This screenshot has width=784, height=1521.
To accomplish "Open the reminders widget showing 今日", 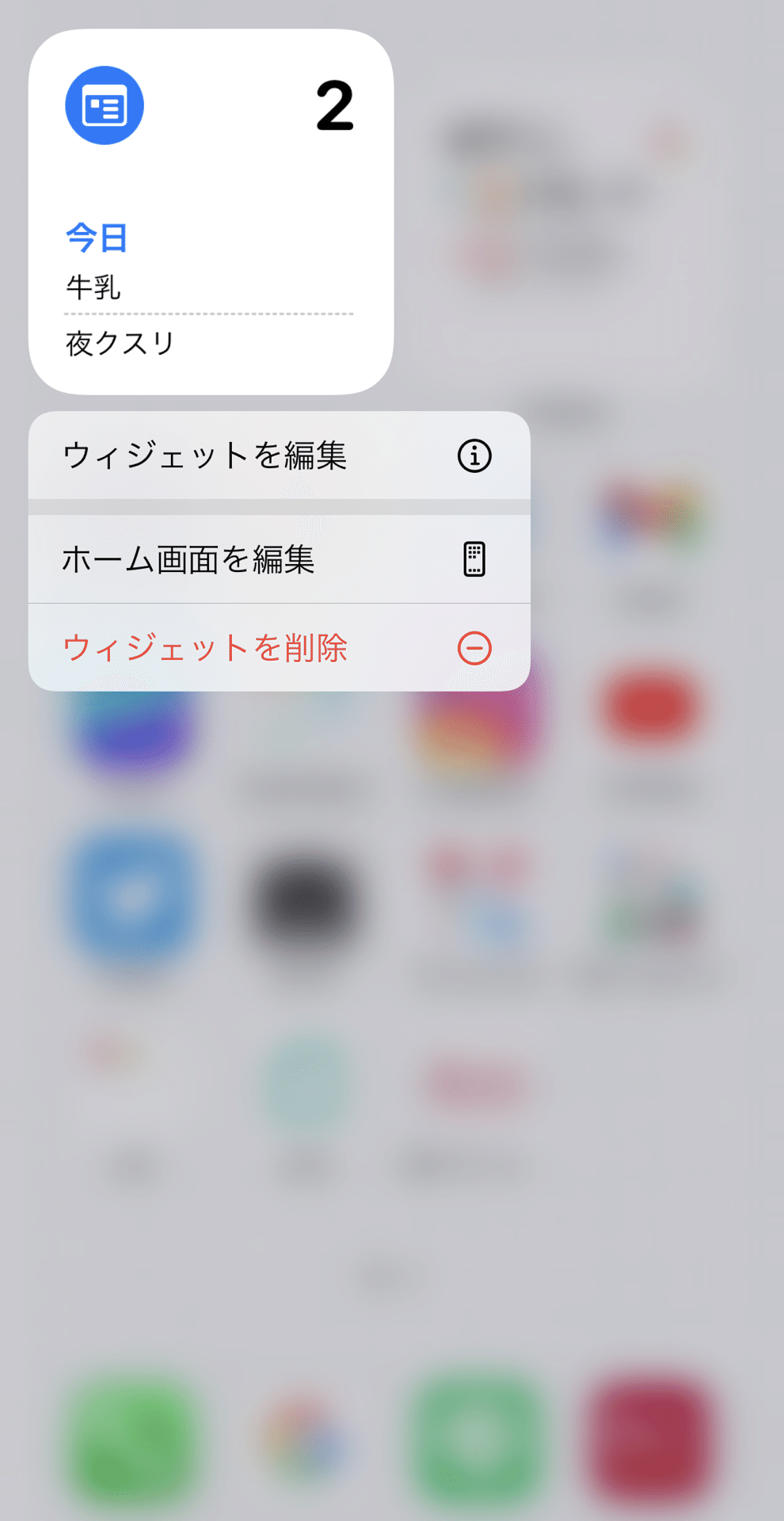I will [211, 212].
